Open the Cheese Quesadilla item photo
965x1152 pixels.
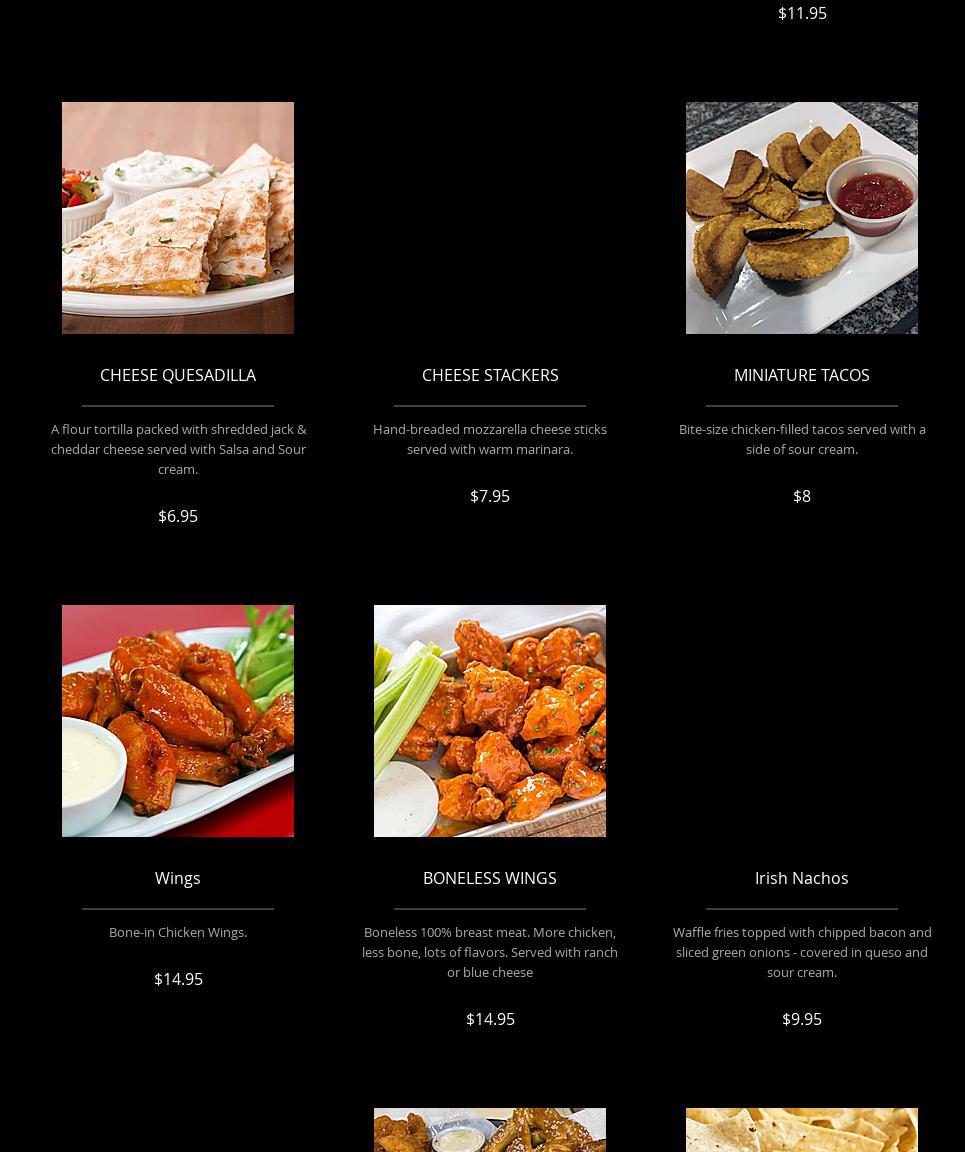pos(178,218)
